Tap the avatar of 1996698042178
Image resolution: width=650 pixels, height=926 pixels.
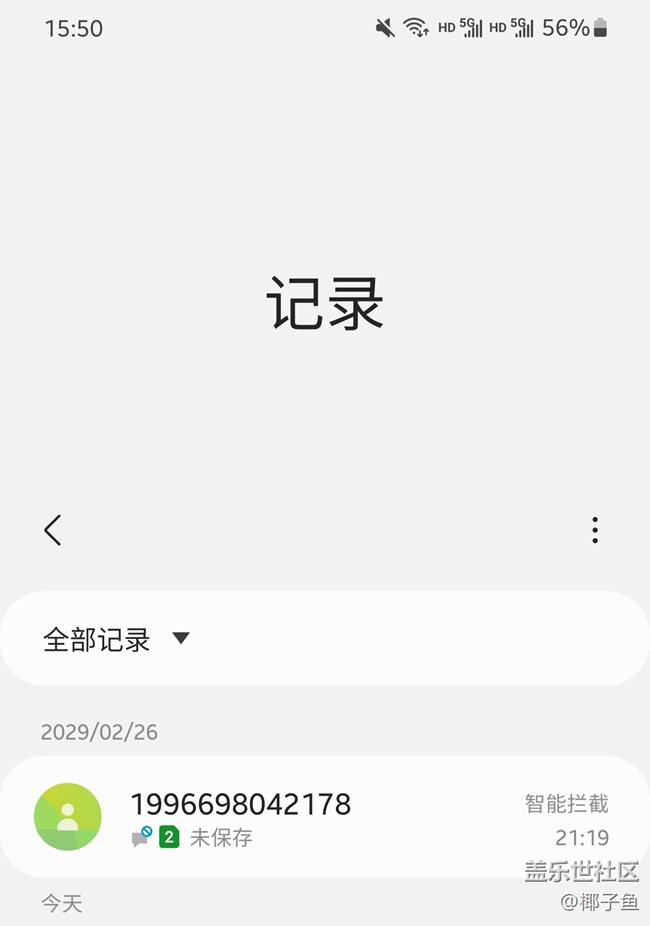point(68,817)
